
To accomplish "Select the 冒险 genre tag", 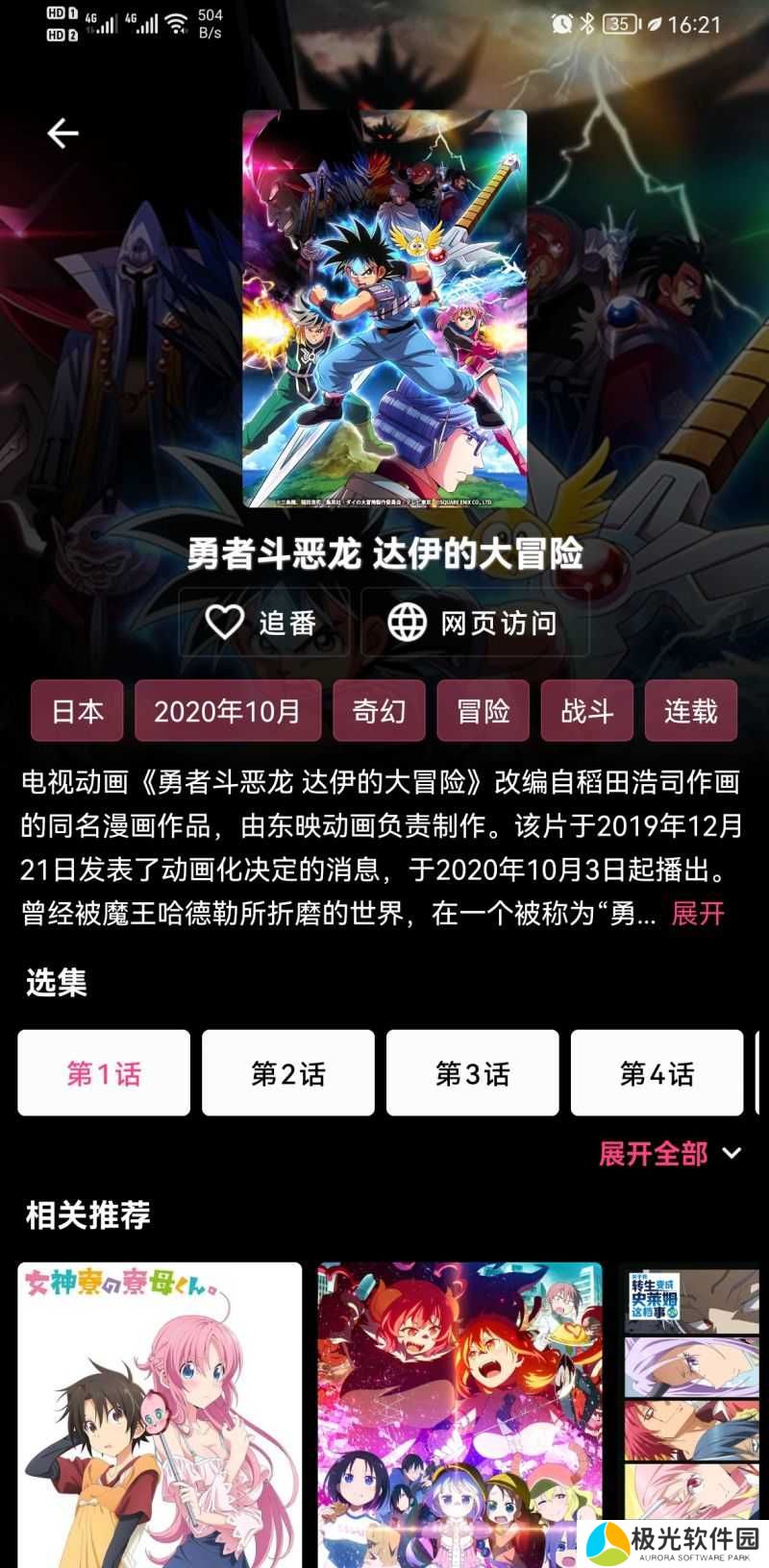I will (x=483, y=711).
